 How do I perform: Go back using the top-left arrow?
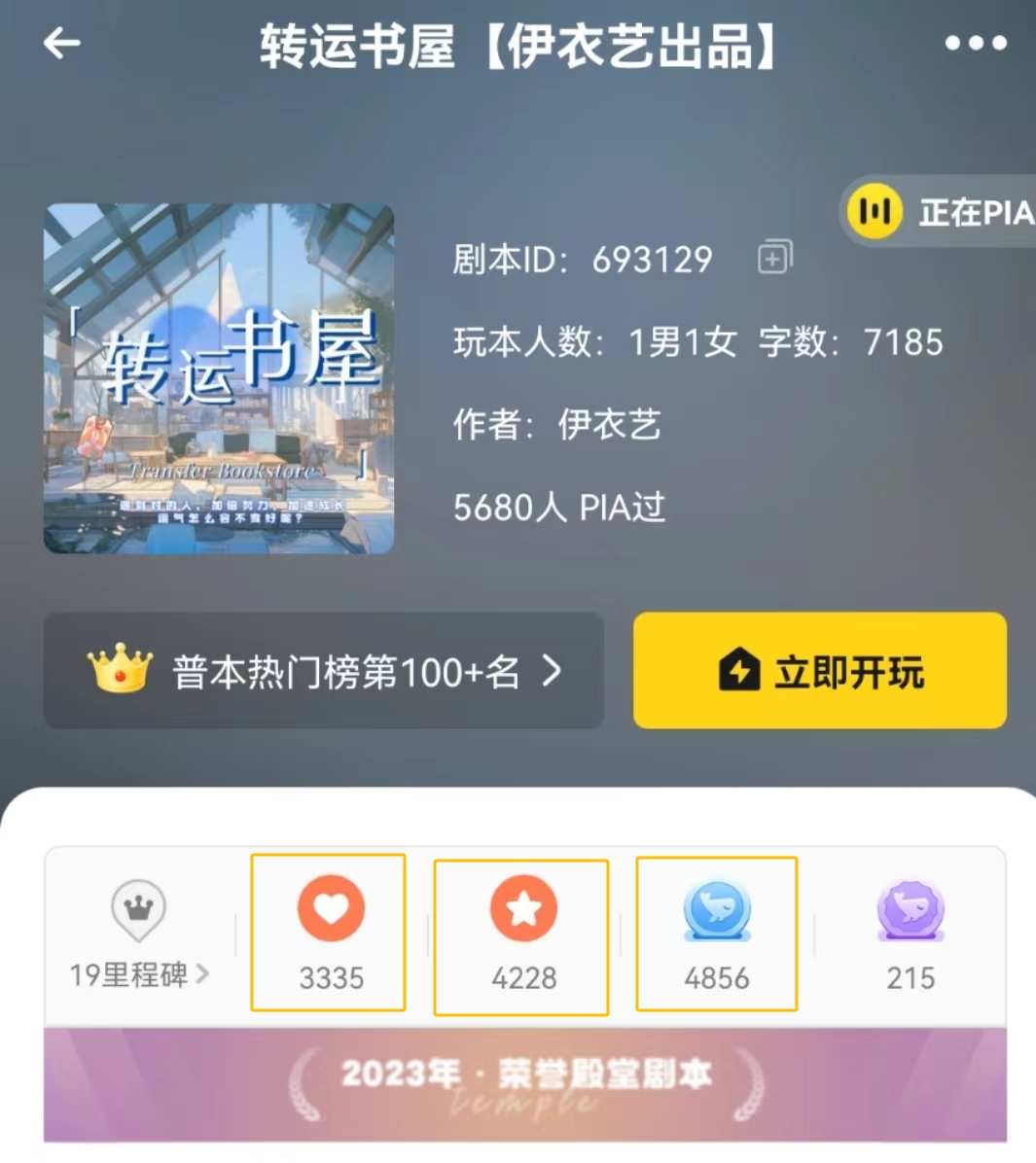tap(62, 43)
